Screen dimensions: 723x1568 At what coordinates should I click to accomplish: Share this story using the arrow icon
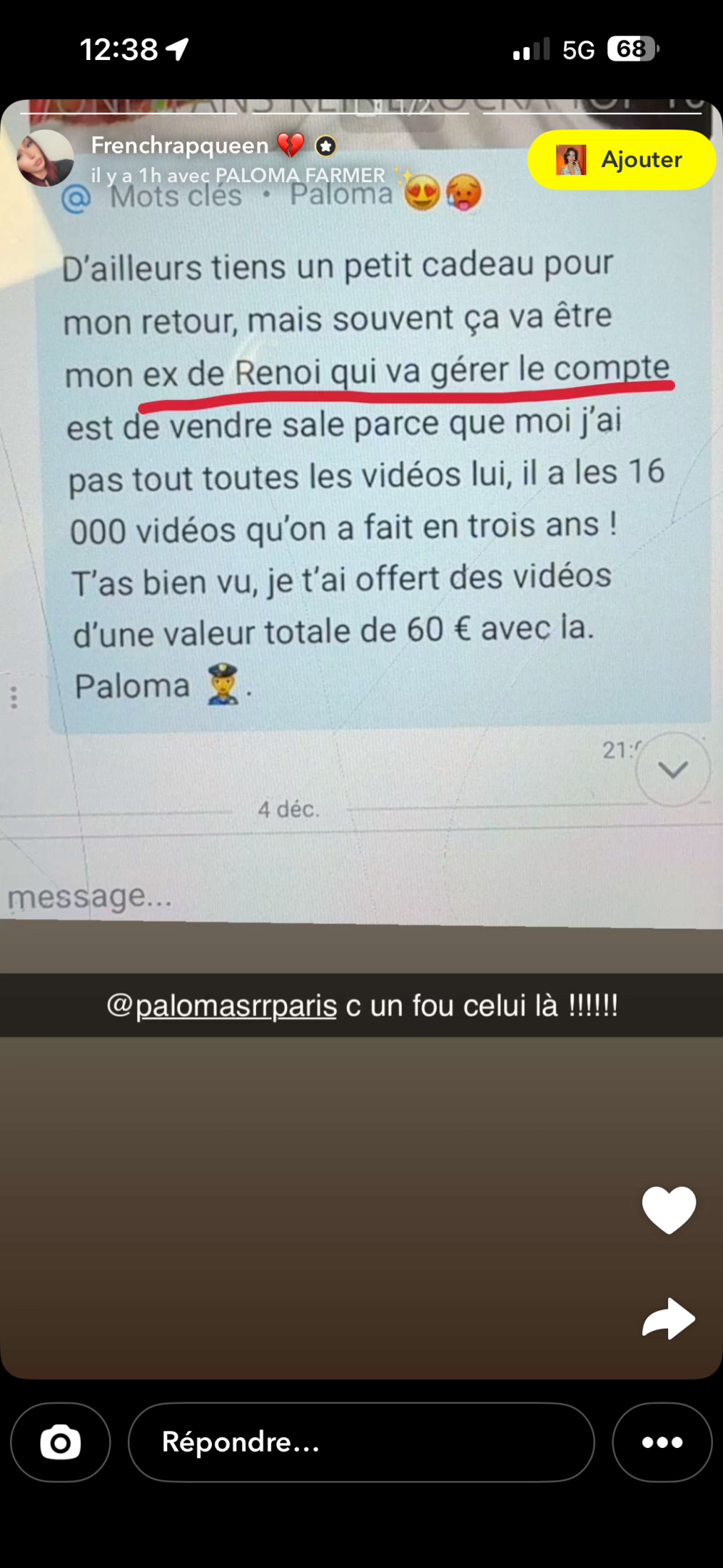click(x=669, y=1318)
